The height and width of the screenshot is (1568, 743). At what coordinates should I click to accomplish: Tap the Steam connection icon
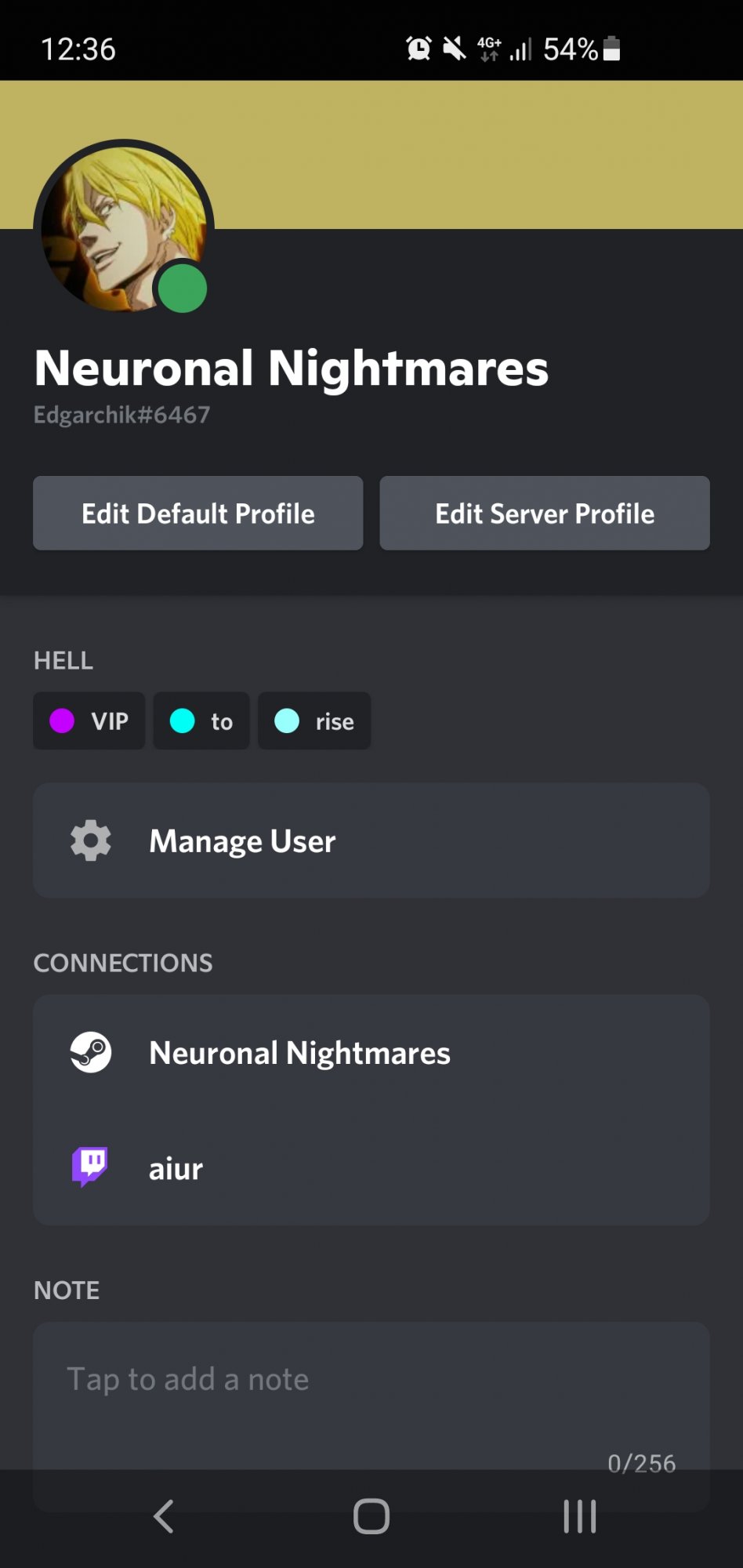click(x=89, y=1051)
